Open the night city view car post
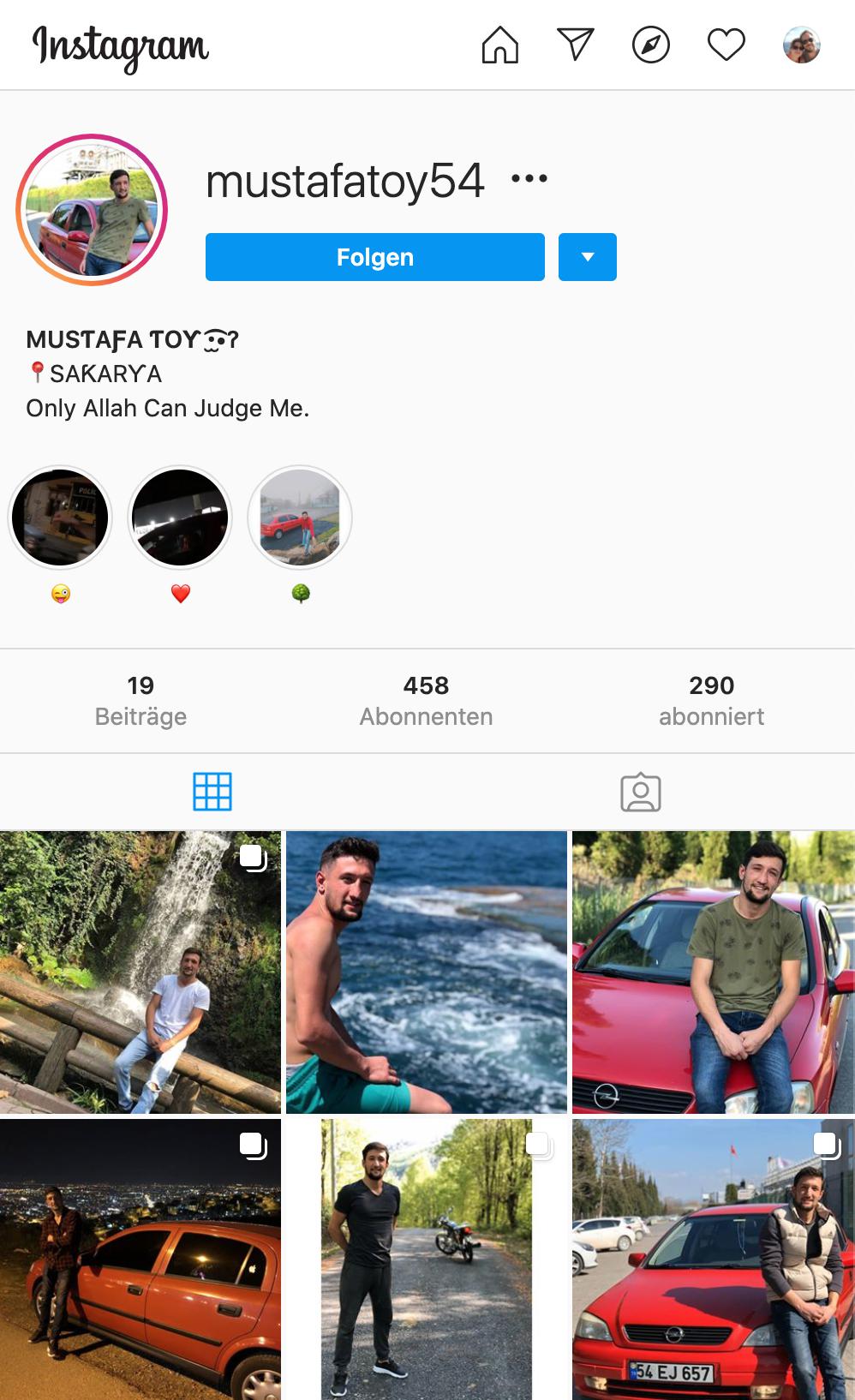 tap(140, 1259)
